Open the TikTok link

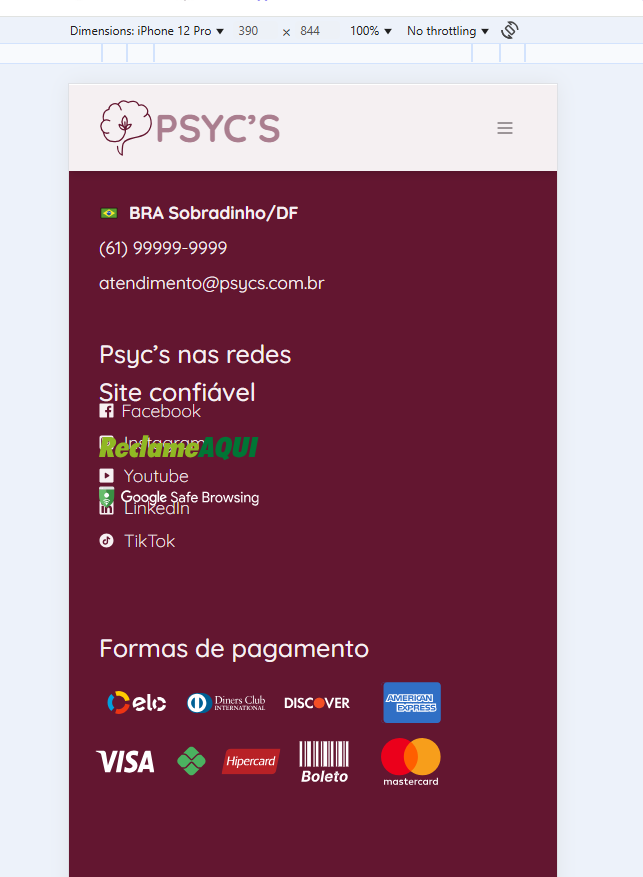tap(148, 541)
